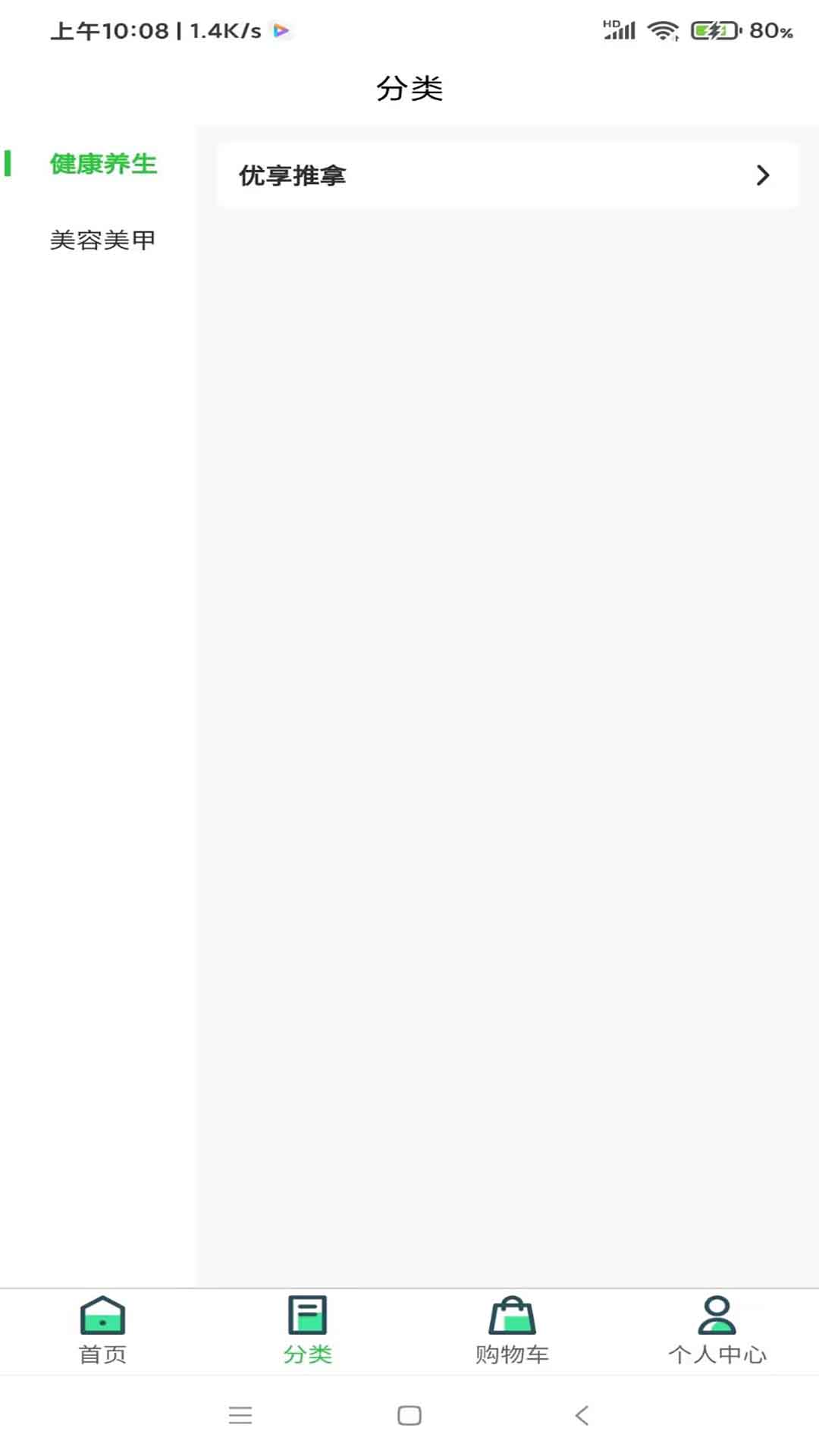Tap the 分类 bottom tab
The width and height of the screenshot is (819, 1456).
pos(307,1332)
